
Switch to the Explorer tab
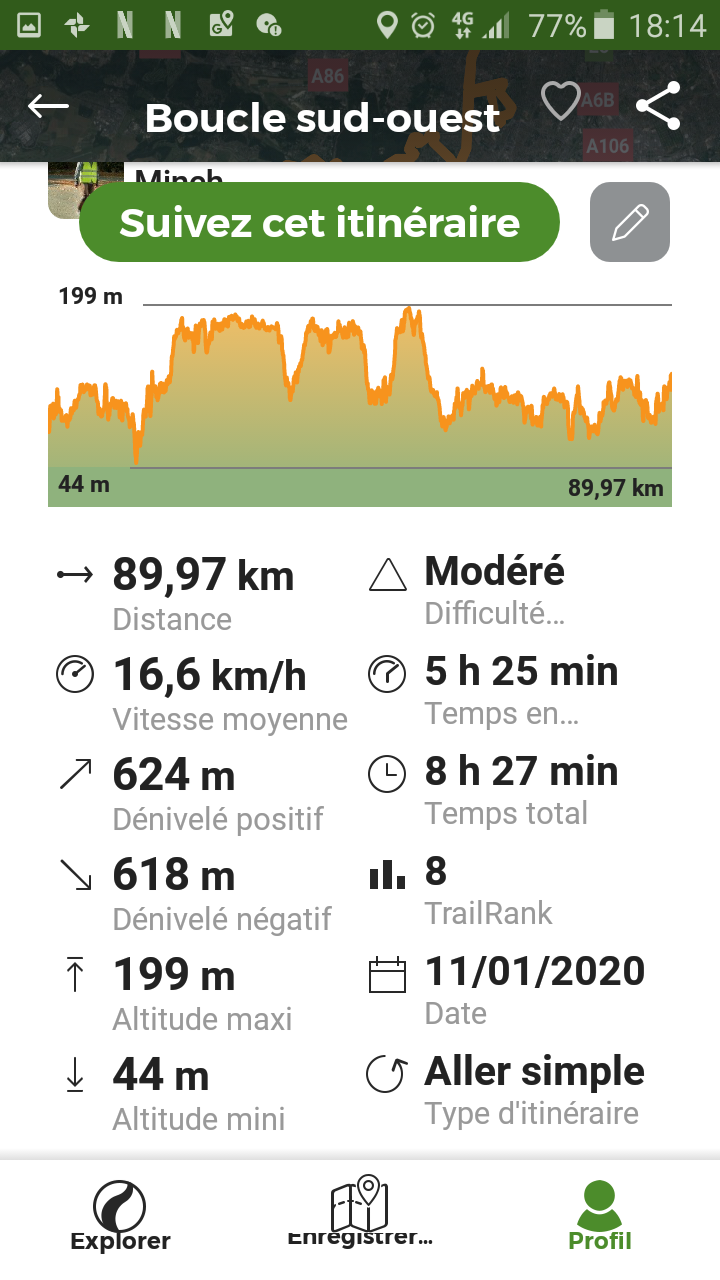[x=120, y=1215]
